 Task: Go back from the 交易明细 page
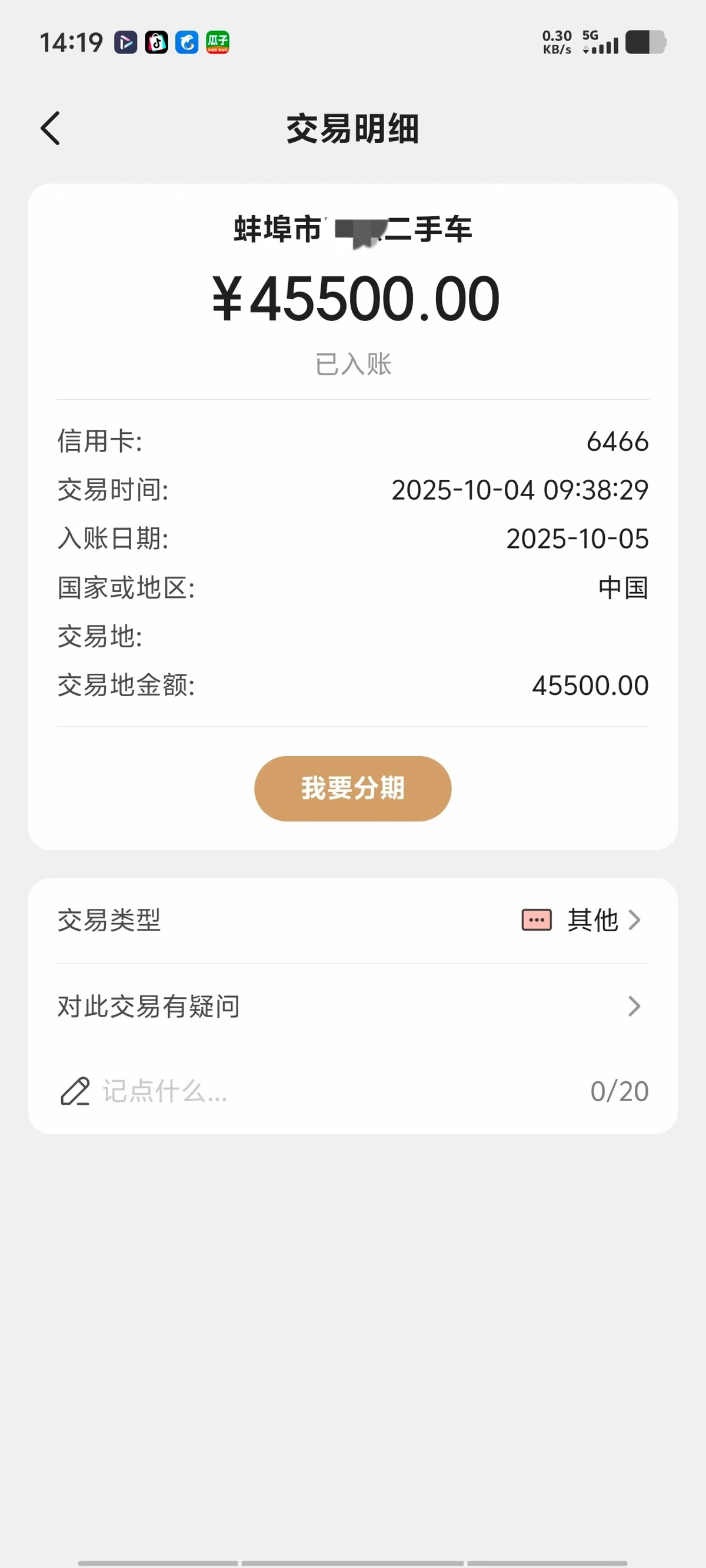click(51, 128)
